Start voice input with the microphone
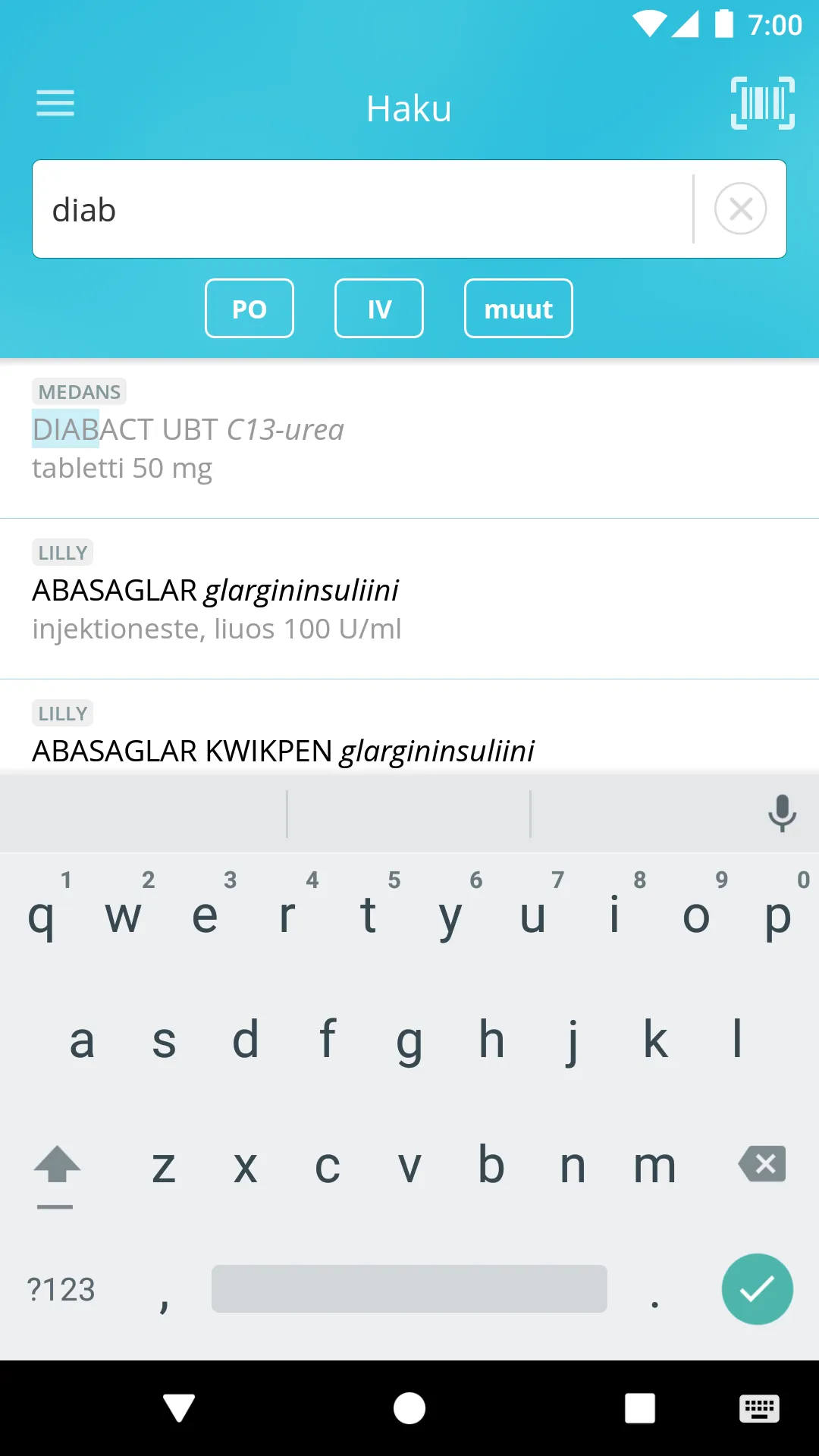The height and width of the screenshot is (1456, 819). 782,814
